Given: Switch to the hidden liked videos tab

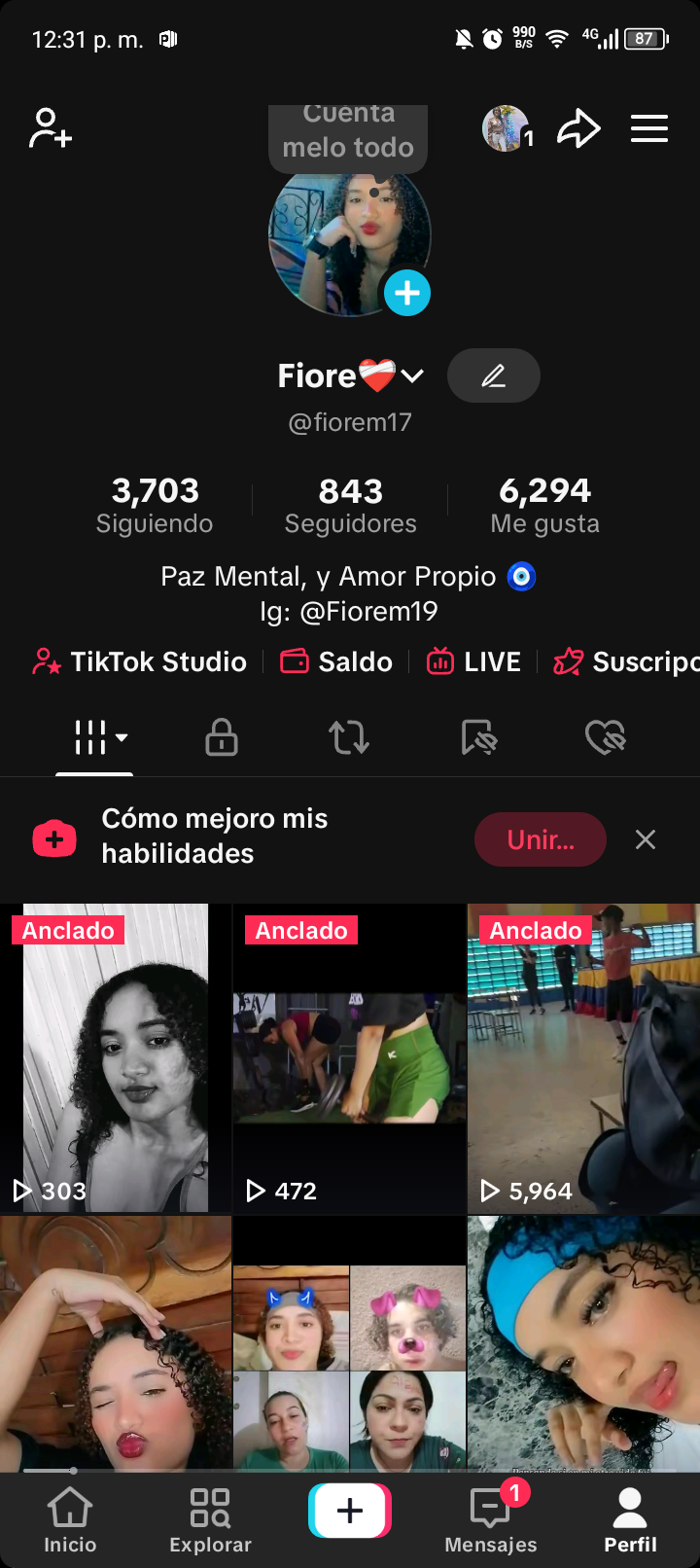Looking at the screenshot, I should pos(605,737).
